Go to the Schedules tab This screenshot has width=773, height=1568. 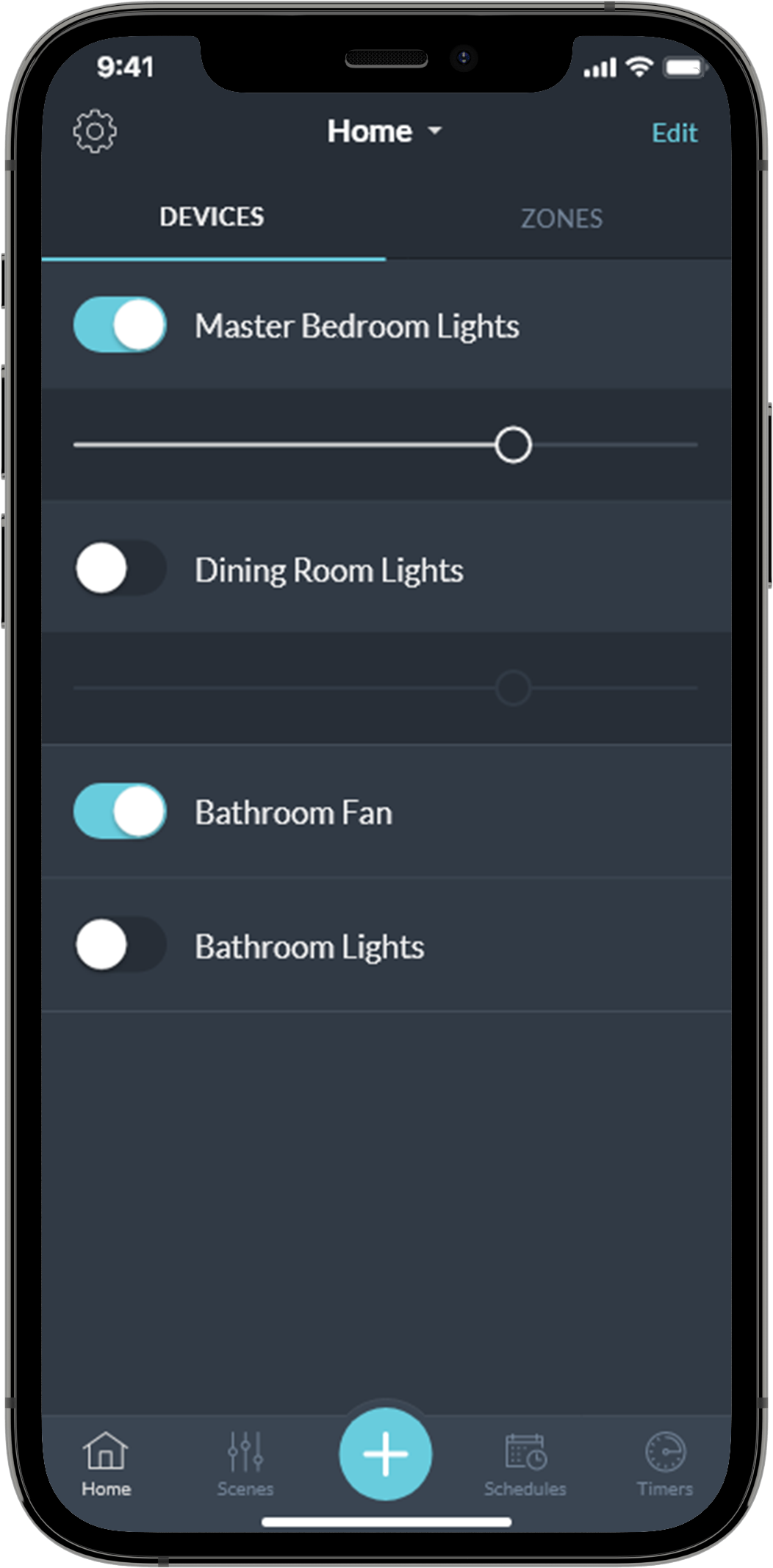point(525,1464)
